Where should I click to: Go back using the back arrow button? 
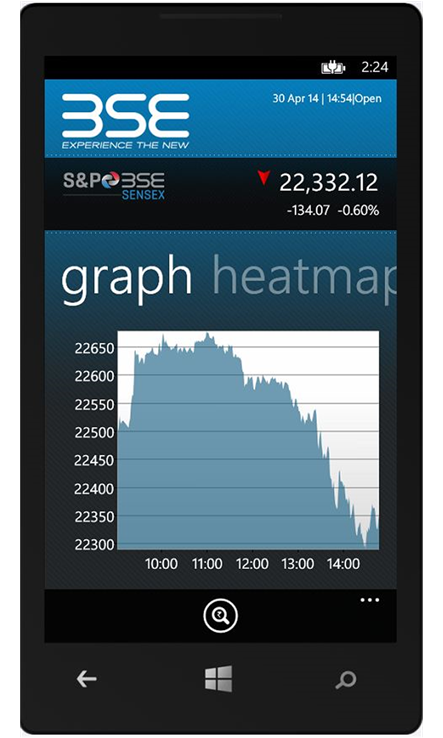pyautogui.click(x=87, y=679)
